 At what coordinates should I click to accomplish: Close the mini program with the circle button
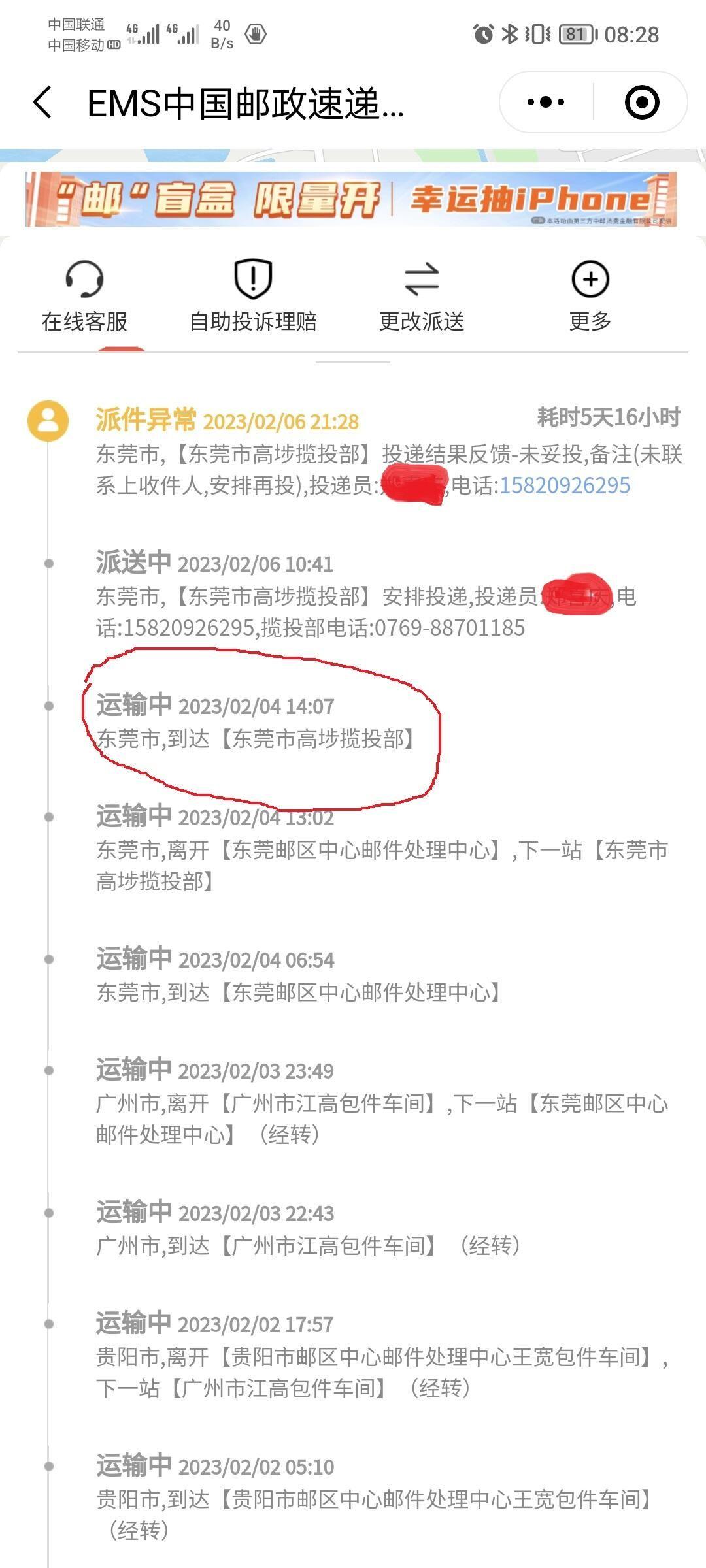pos(641,103)
